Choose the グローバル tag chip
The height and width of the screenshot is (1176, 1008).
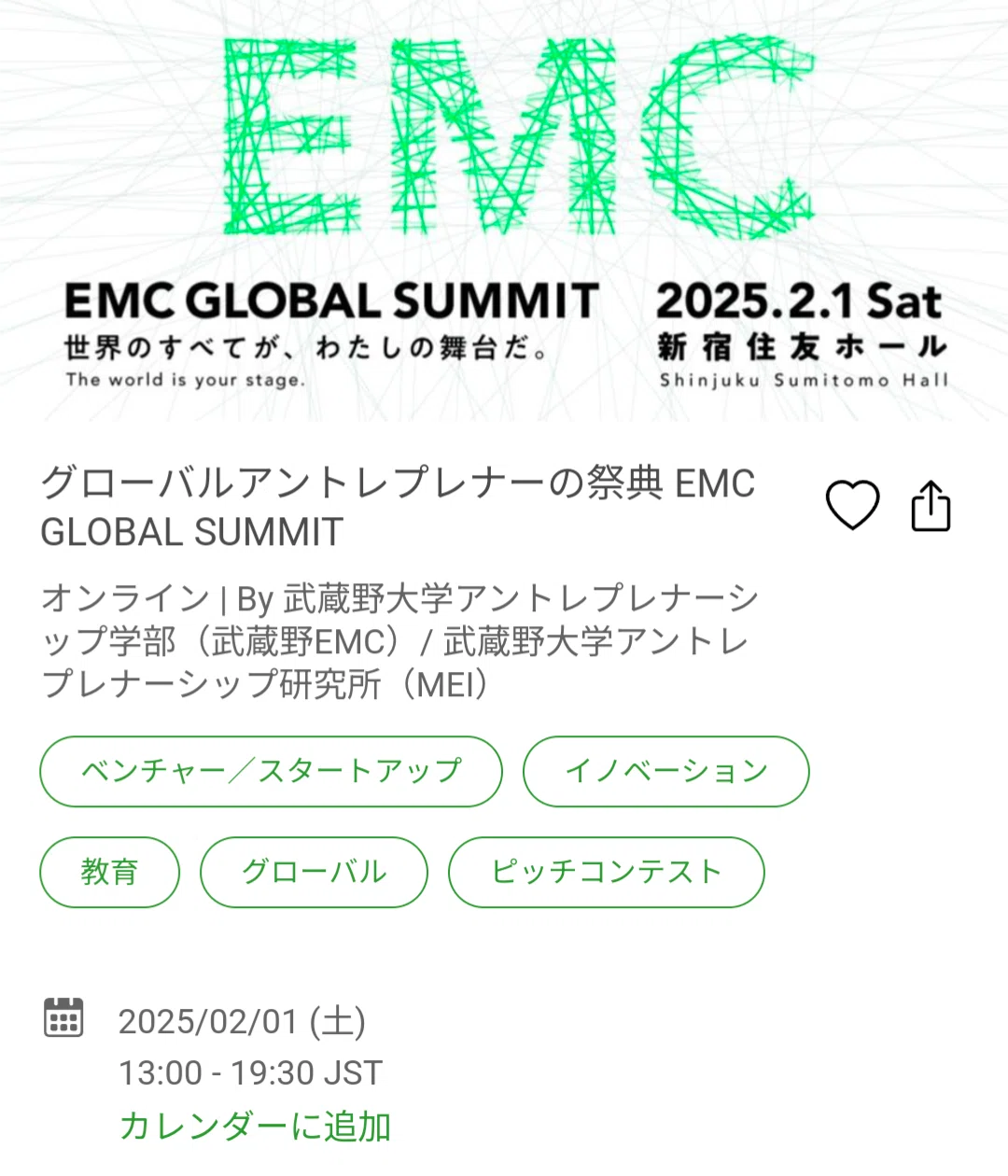pos(314,872)
